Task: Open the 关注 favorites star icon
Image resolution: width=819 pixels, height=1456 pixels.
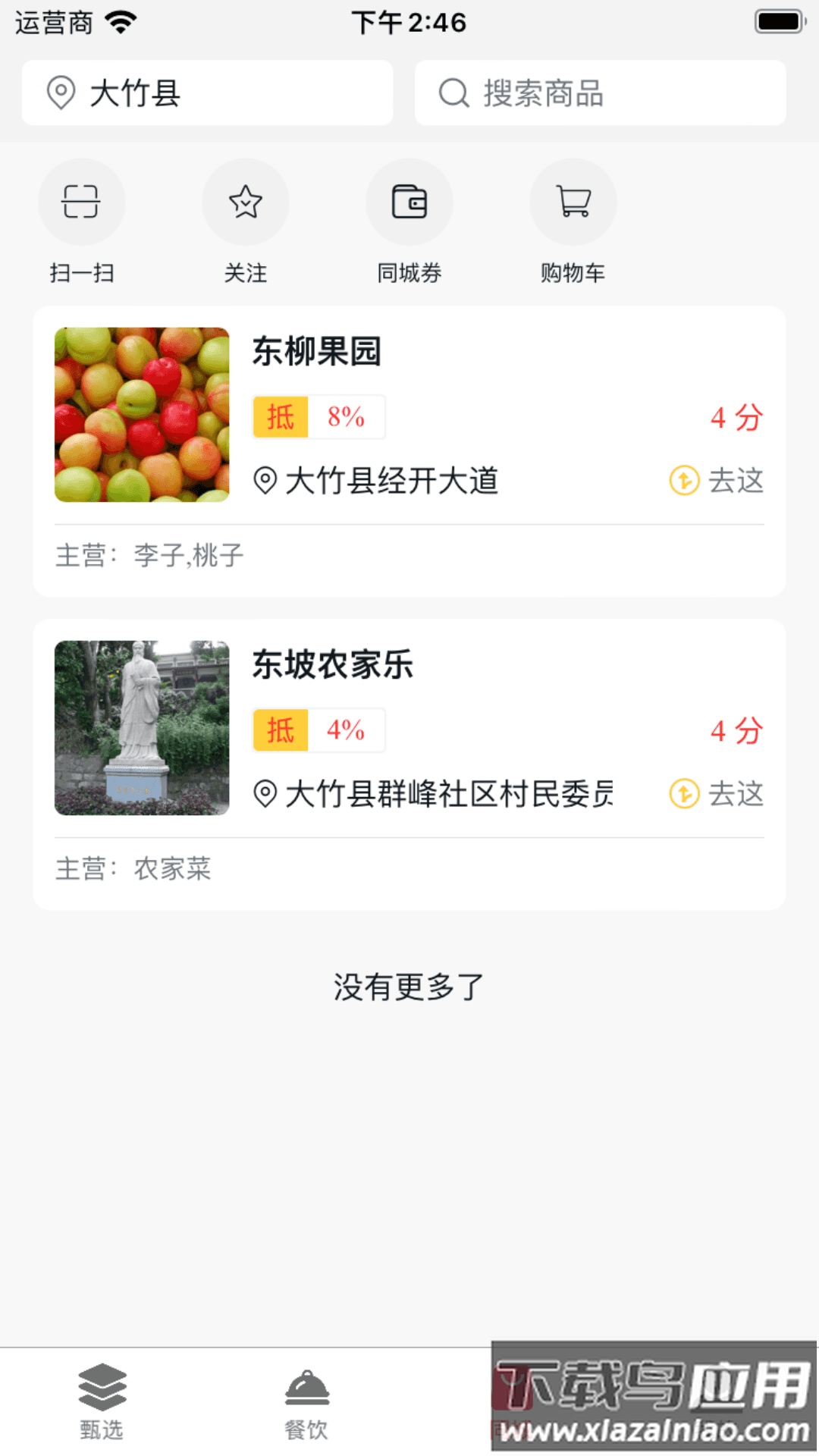Action: pyautogui.click(x=246, y=202)
